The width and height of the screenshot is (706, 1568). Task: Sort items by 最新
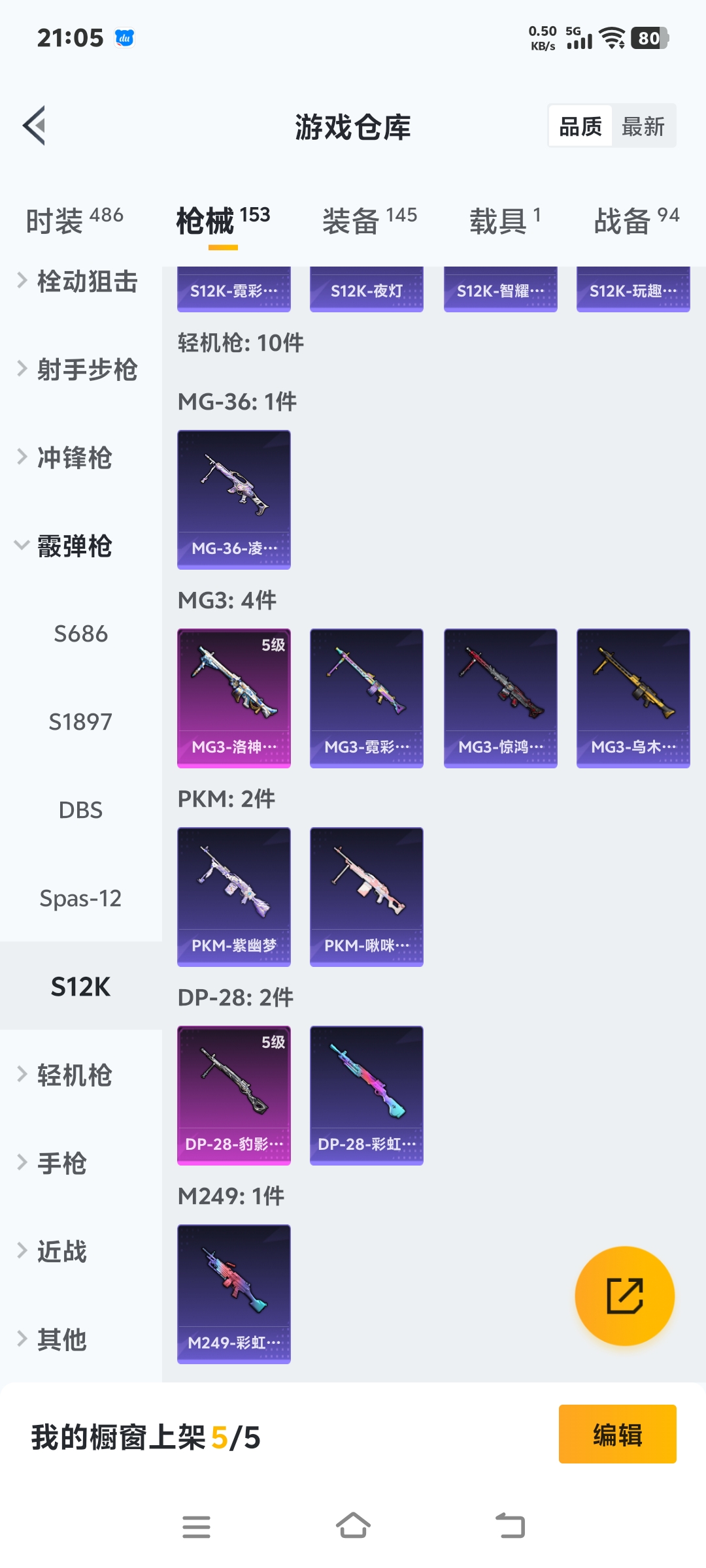(643, 126)
